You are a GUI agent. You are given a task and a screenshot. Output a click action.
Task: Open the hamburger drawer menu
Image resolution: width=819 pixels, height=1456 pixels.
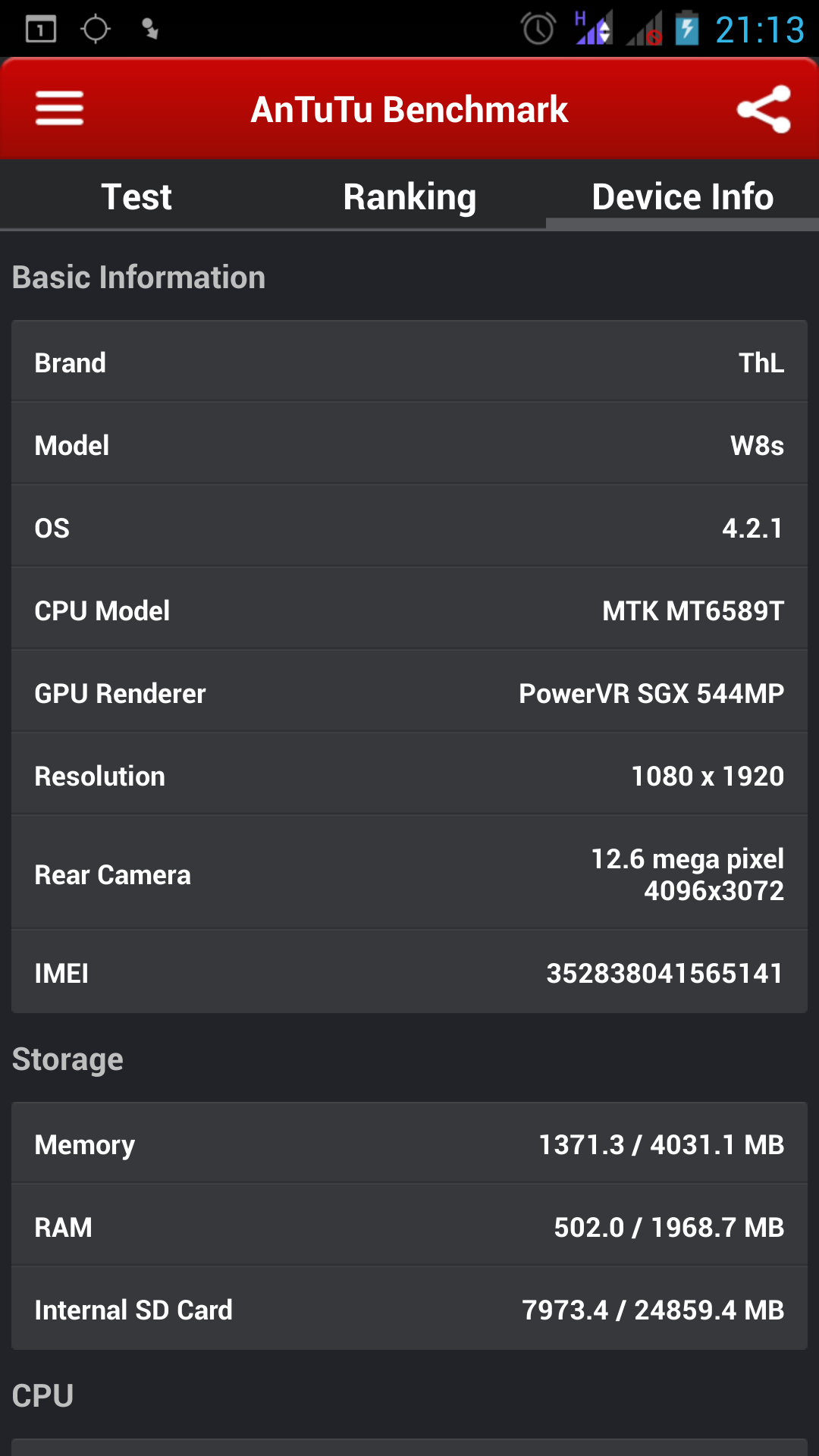[x=59, y=108]
